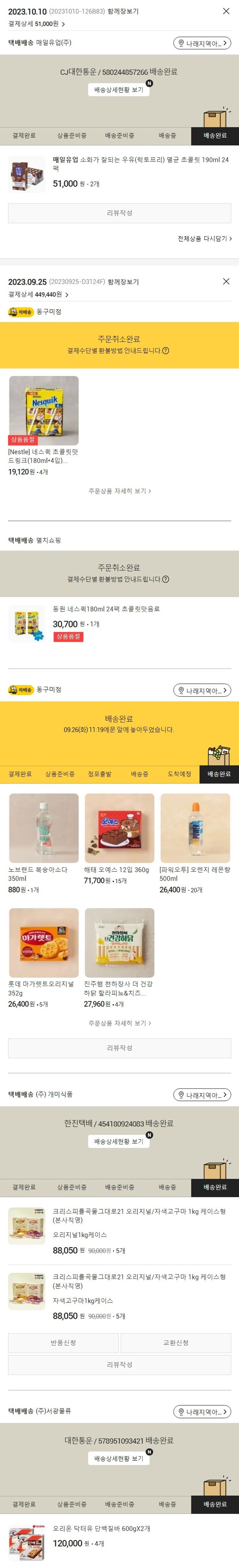The height and width of the screenshot is (1568, 239).
Task: Dismiss the 2023.10.10 order card
Action: 226,11
